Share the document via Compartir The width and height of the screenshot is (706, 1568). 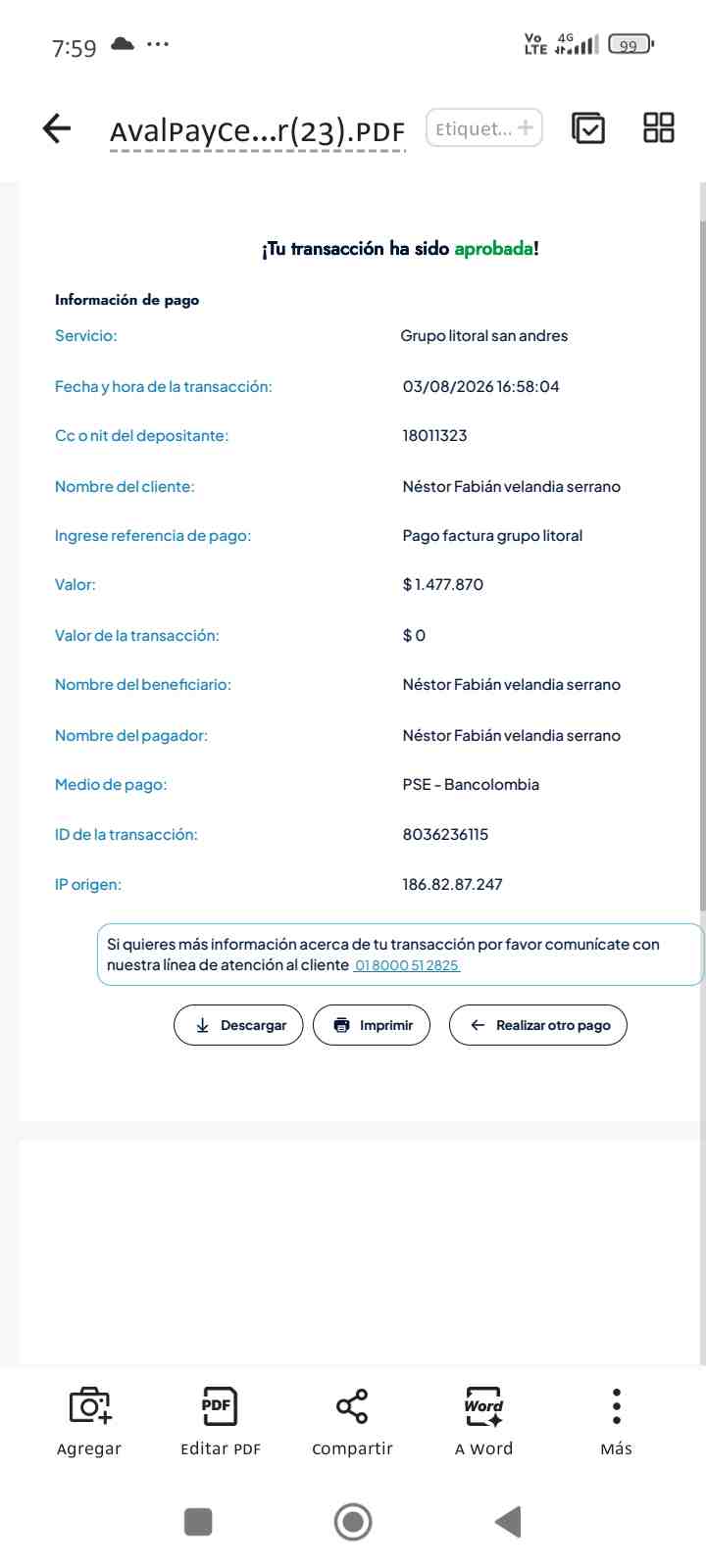352,1421
